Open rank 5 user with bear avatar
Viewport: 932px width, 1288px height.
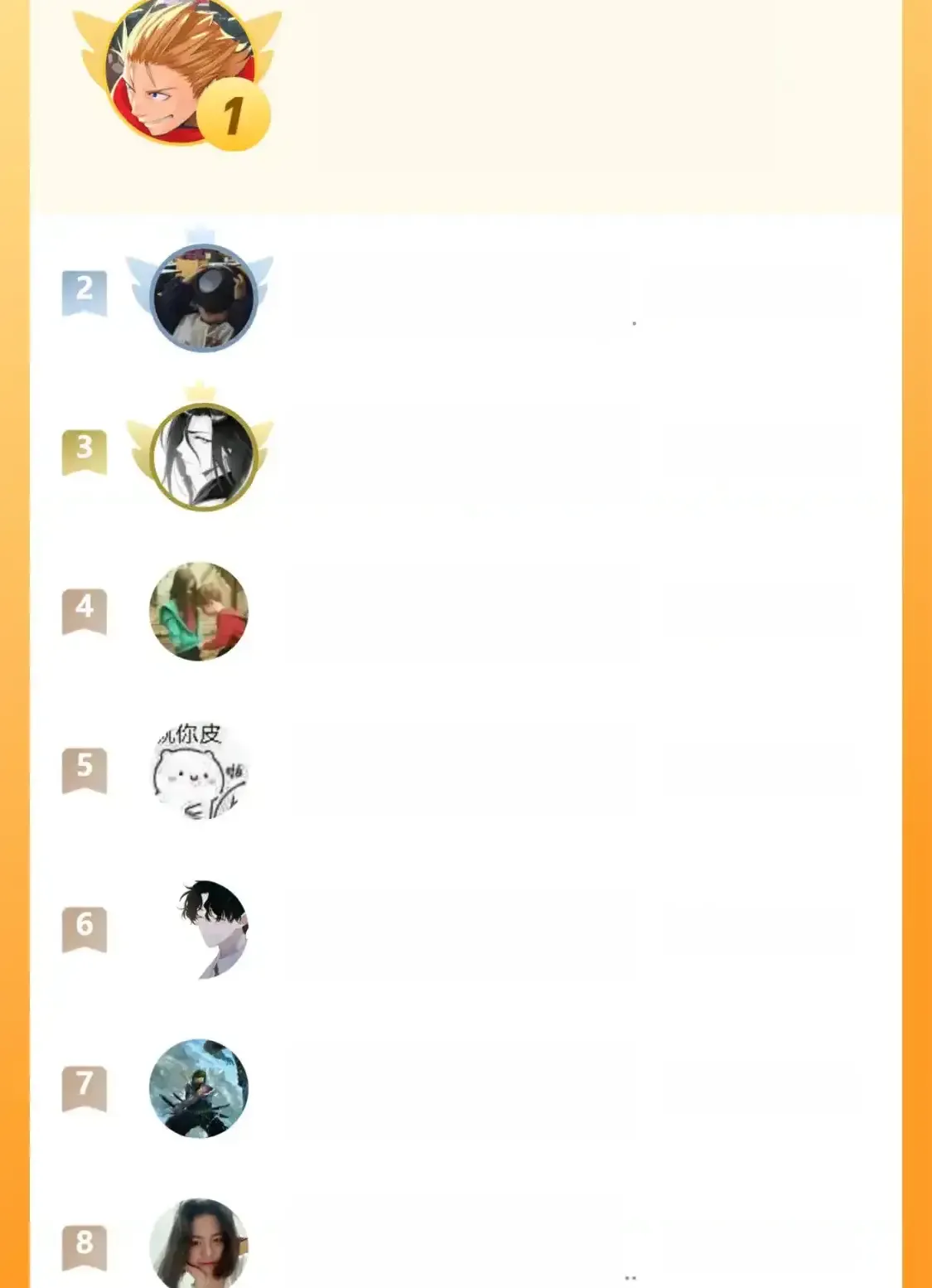point(200,771)
